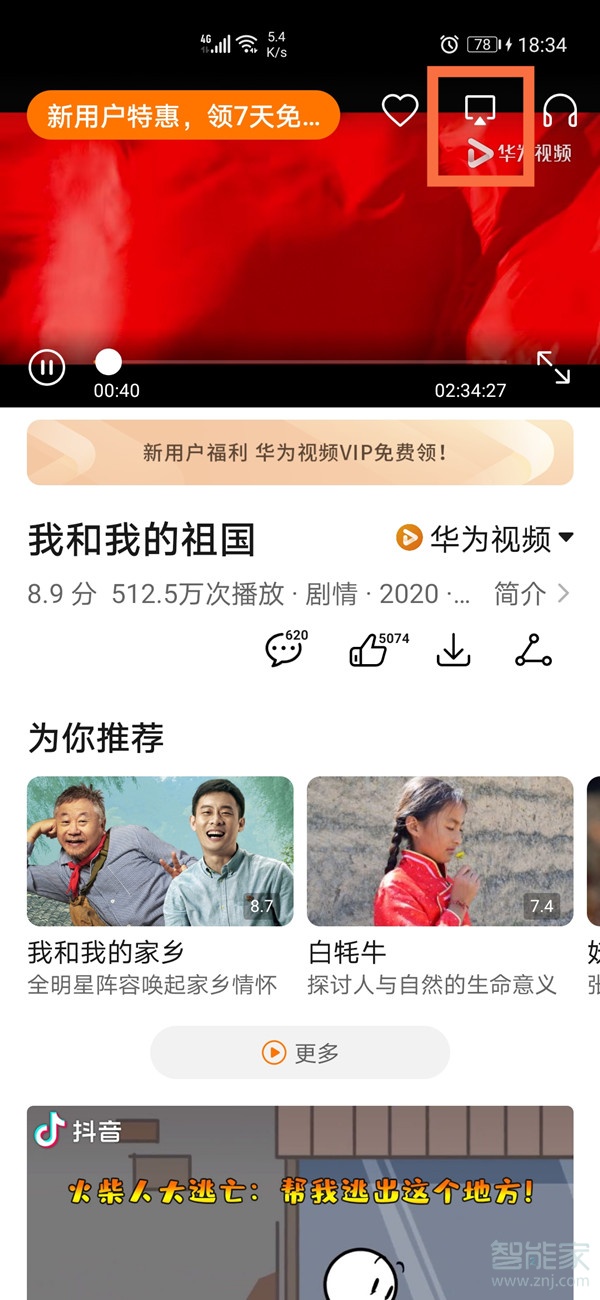Cast the video to another screen

[x=481, y=111]
